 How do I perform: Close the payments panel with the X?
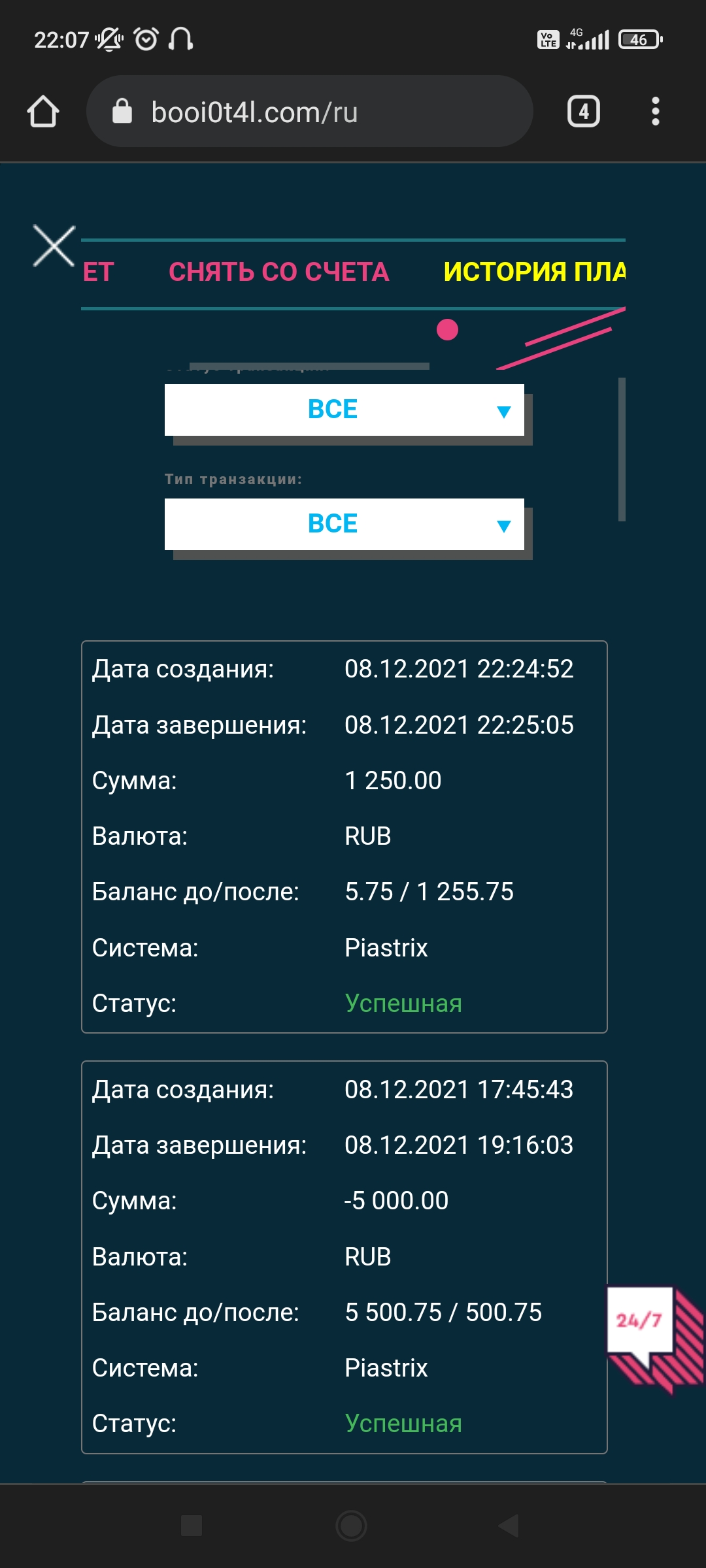point(54,246)
